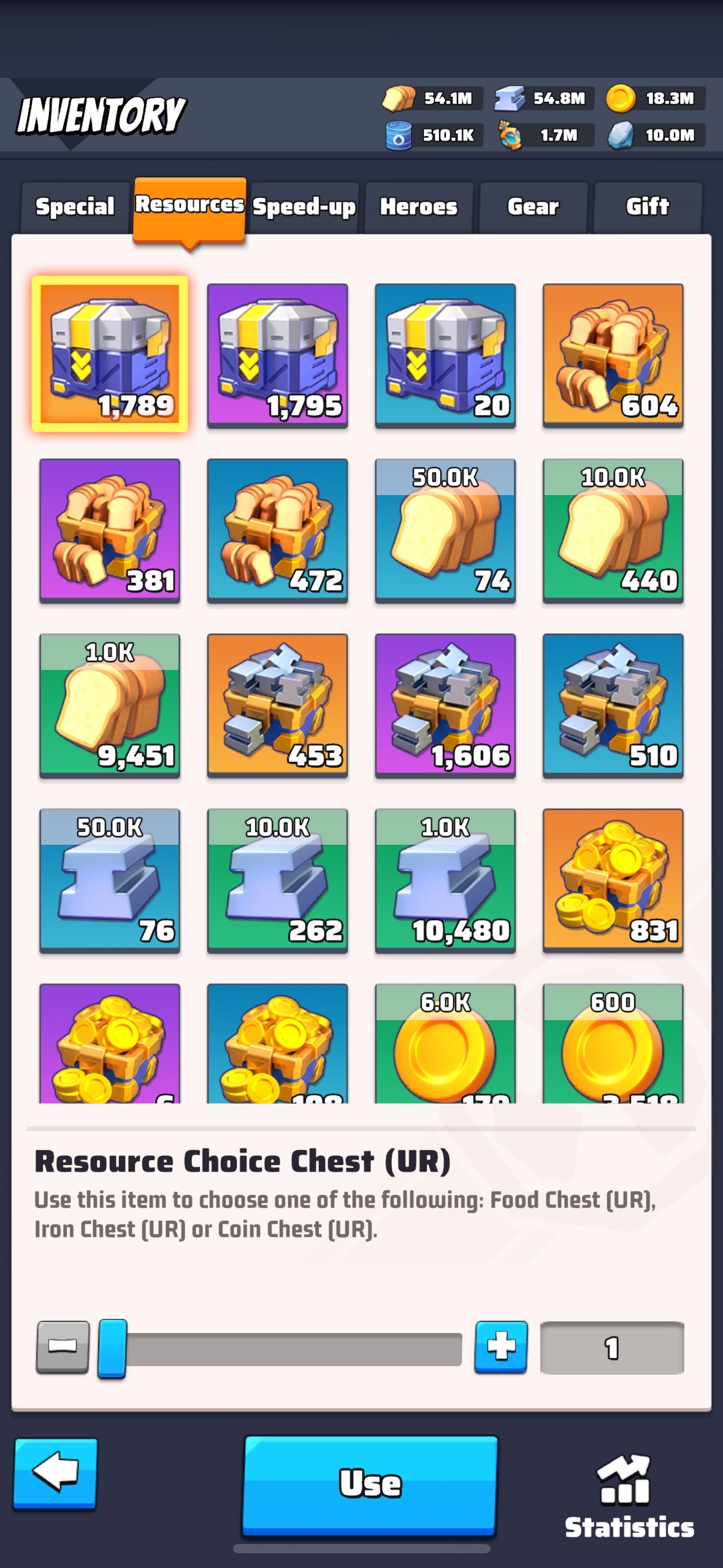Open the Gear tab
This screenshot has width=723, height=1568.
point(533,207)
